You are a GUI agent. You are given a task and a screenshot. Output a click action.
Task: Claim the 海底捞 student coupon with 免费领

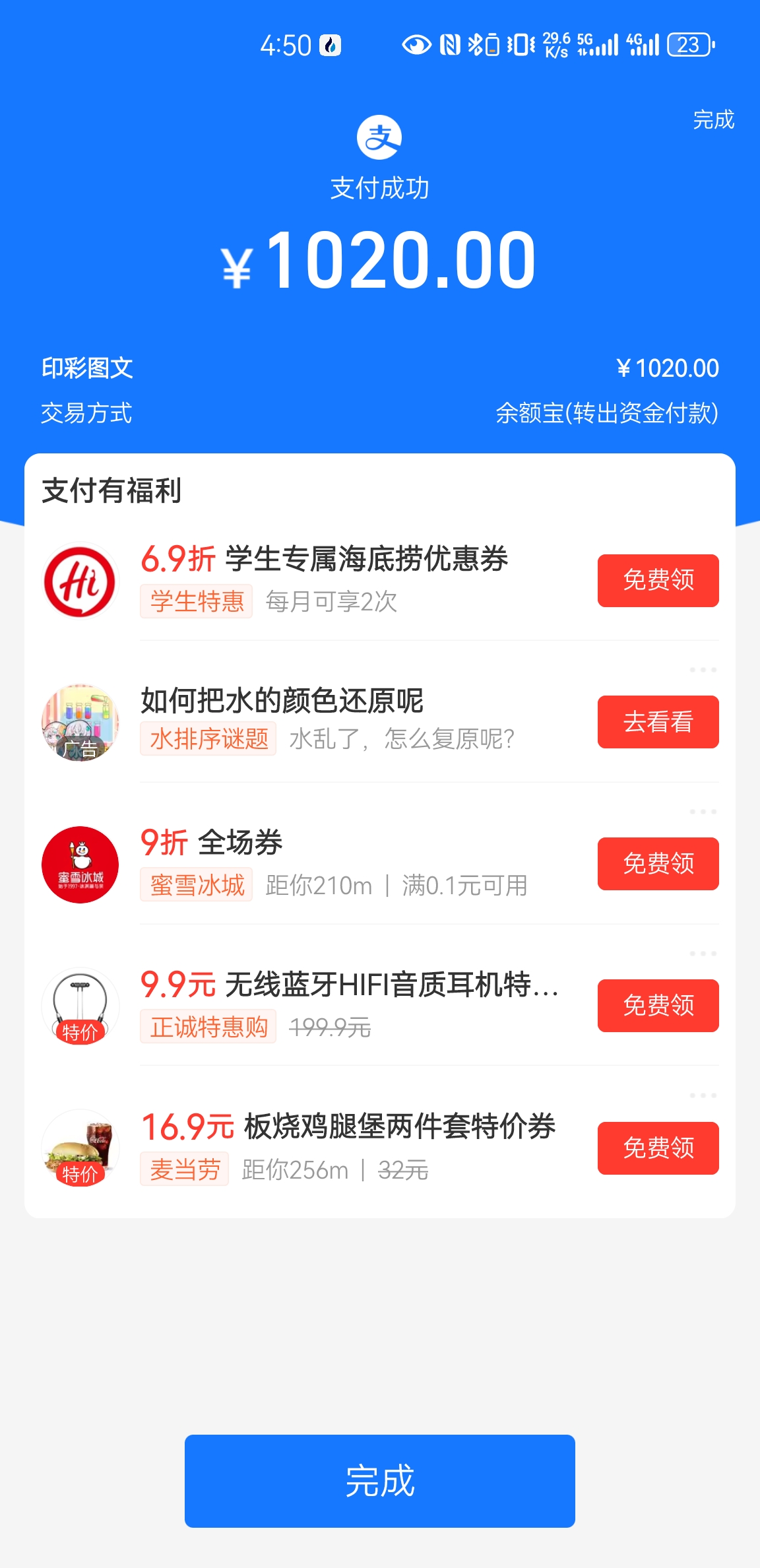658,580
